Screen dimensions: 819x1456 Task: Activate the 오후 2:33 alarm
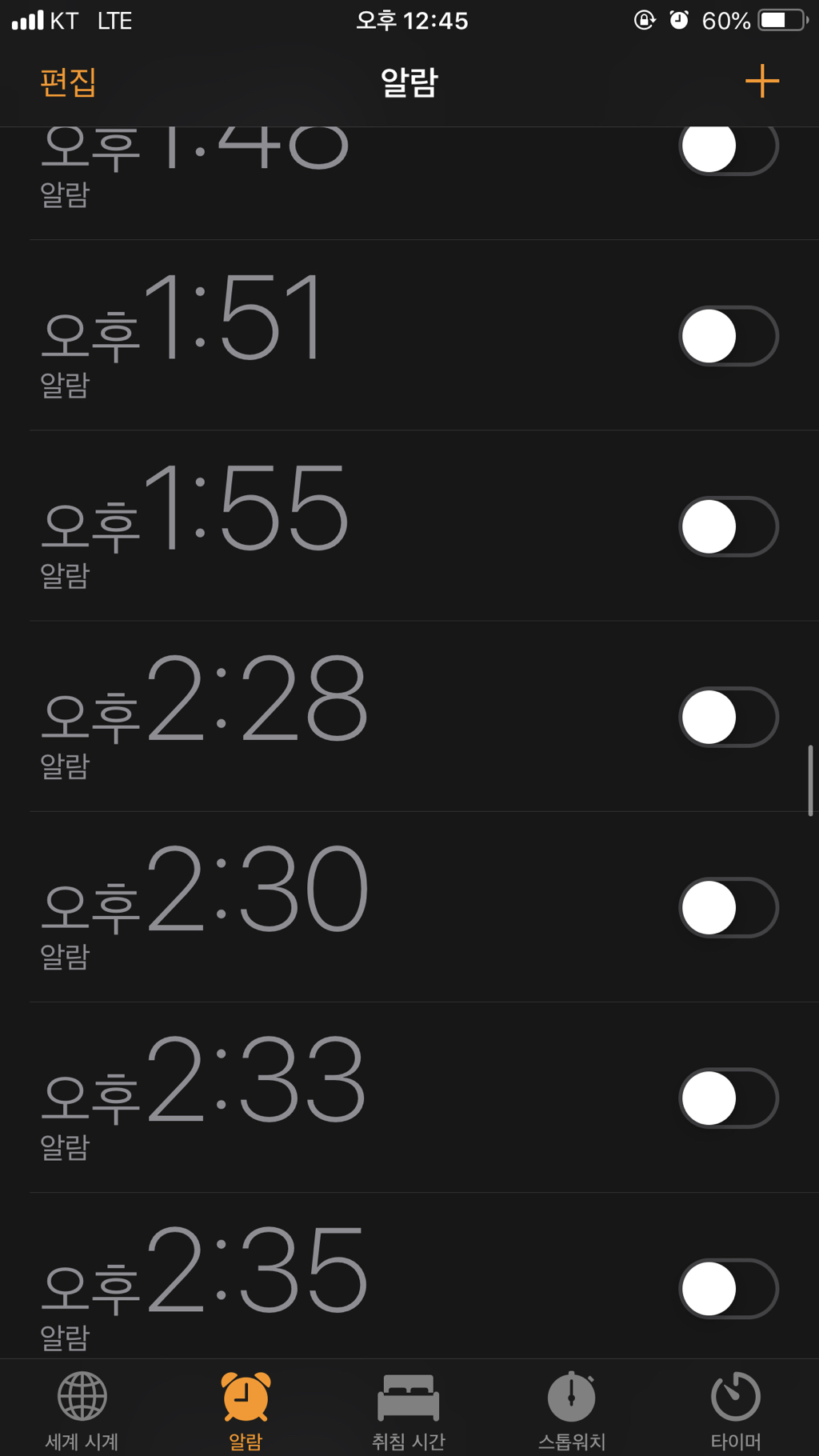point(729,1098)
